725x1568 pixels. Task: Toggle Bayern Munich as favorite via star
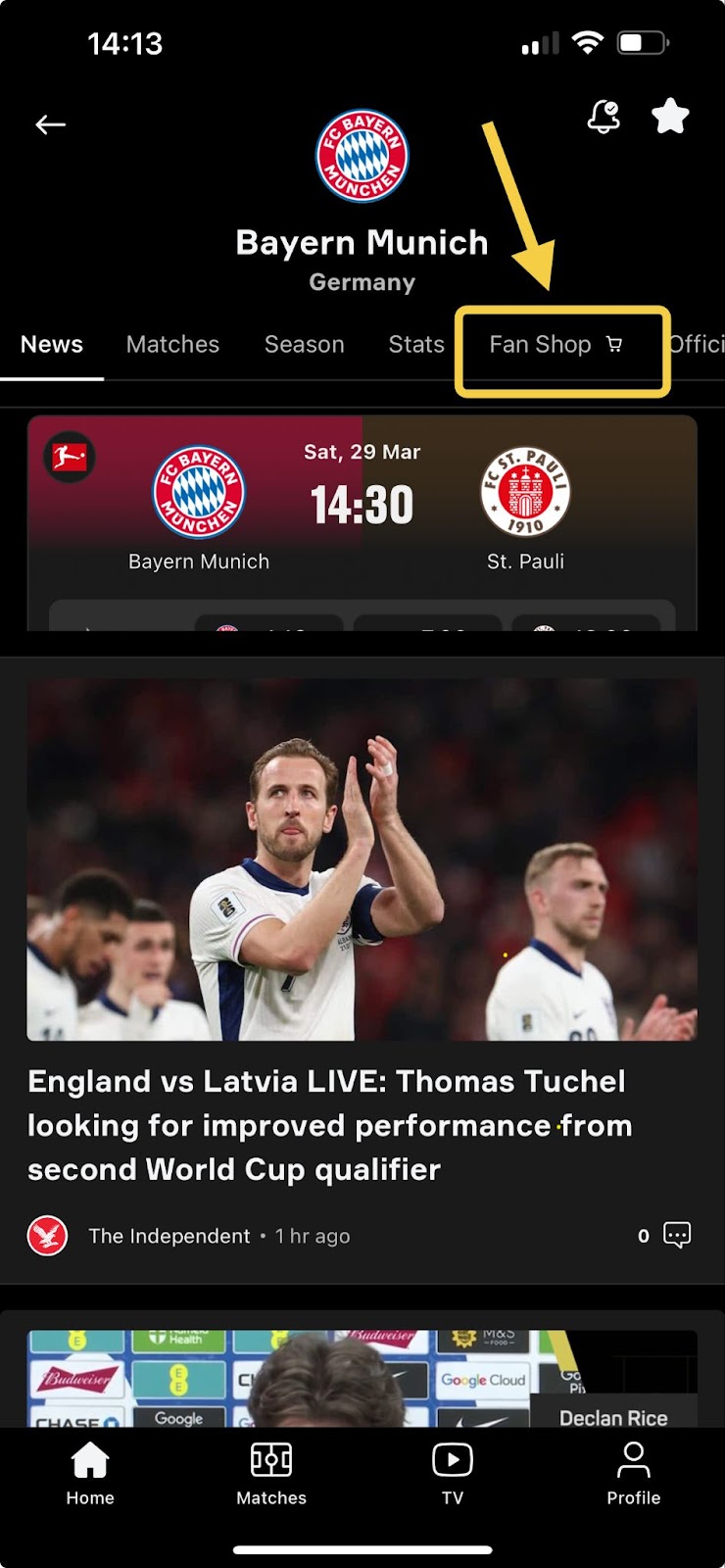pos(670,117)
